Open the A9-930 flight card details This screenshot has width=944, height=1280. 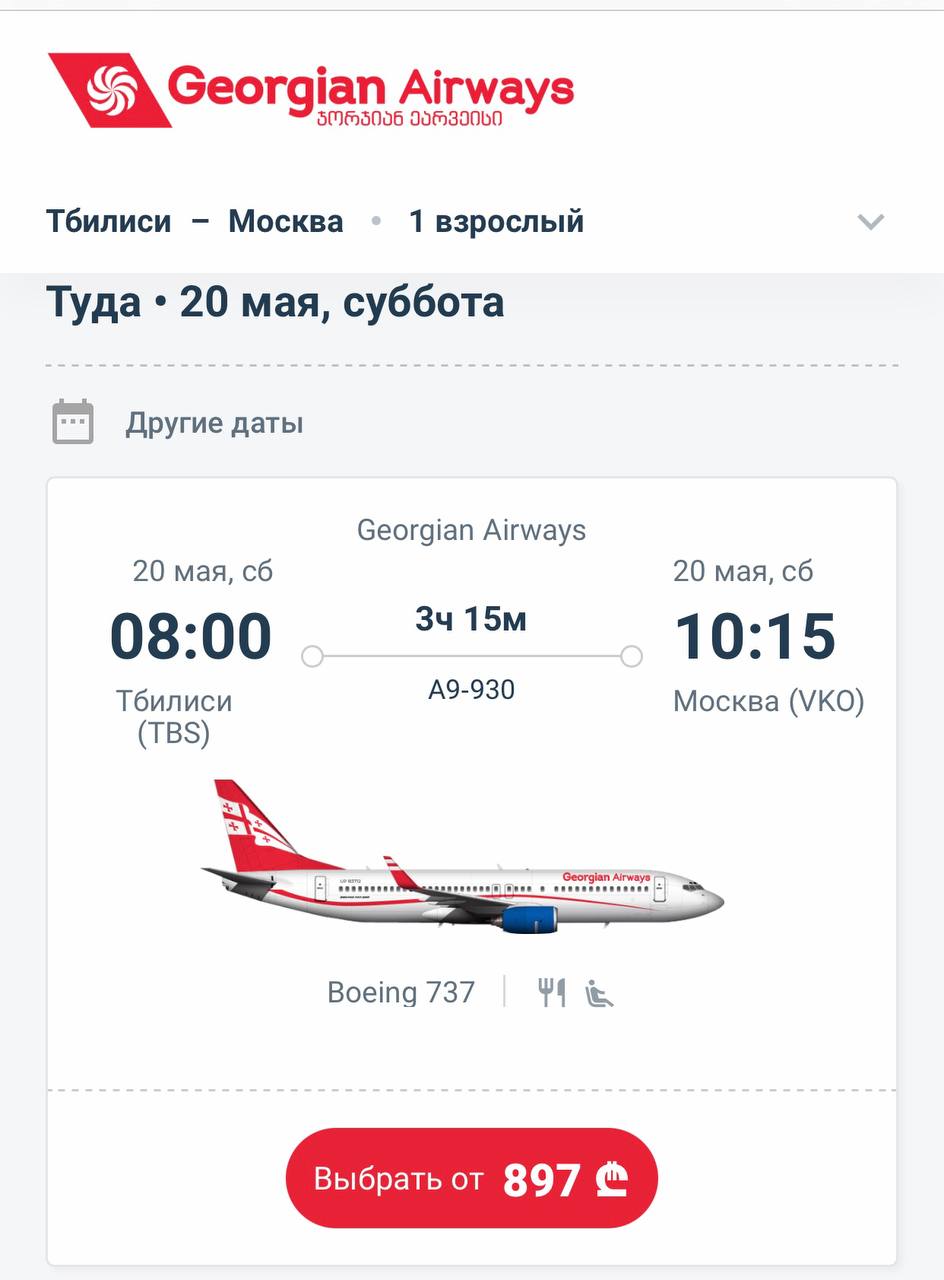[471, 690]
